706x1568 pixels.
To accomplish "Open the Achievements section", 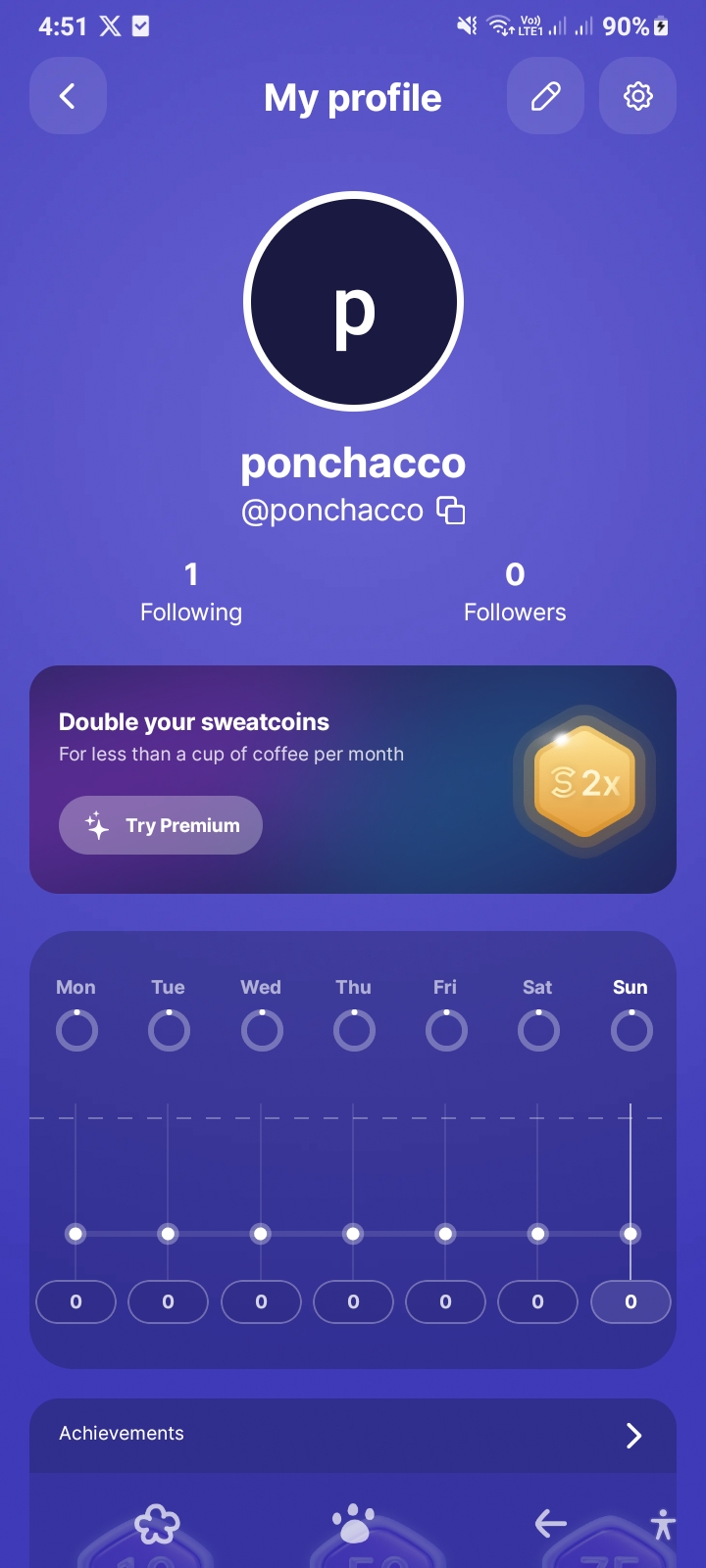I will click(353, 1435).
